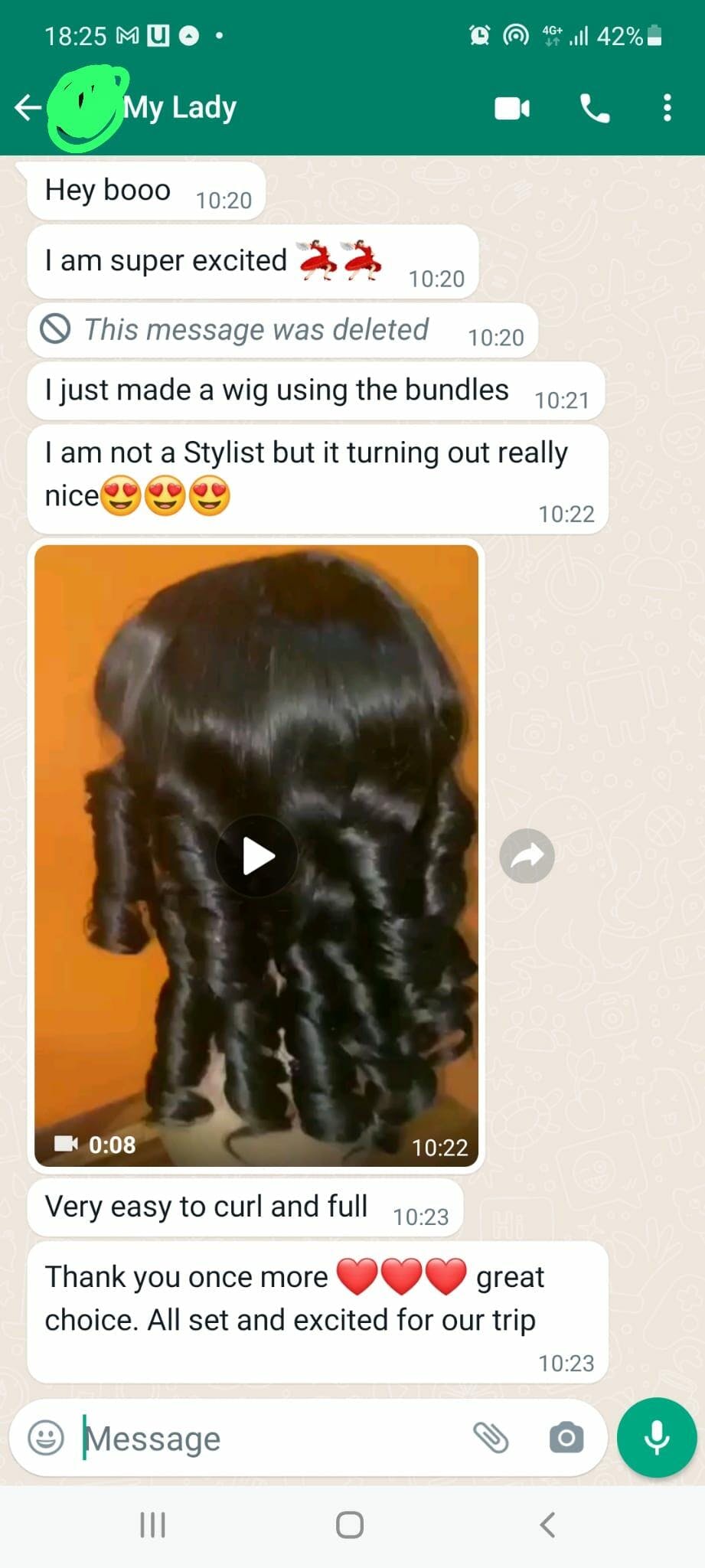Record a voice message
This screenshot has height=1568, width=705.
point(657,1437)
